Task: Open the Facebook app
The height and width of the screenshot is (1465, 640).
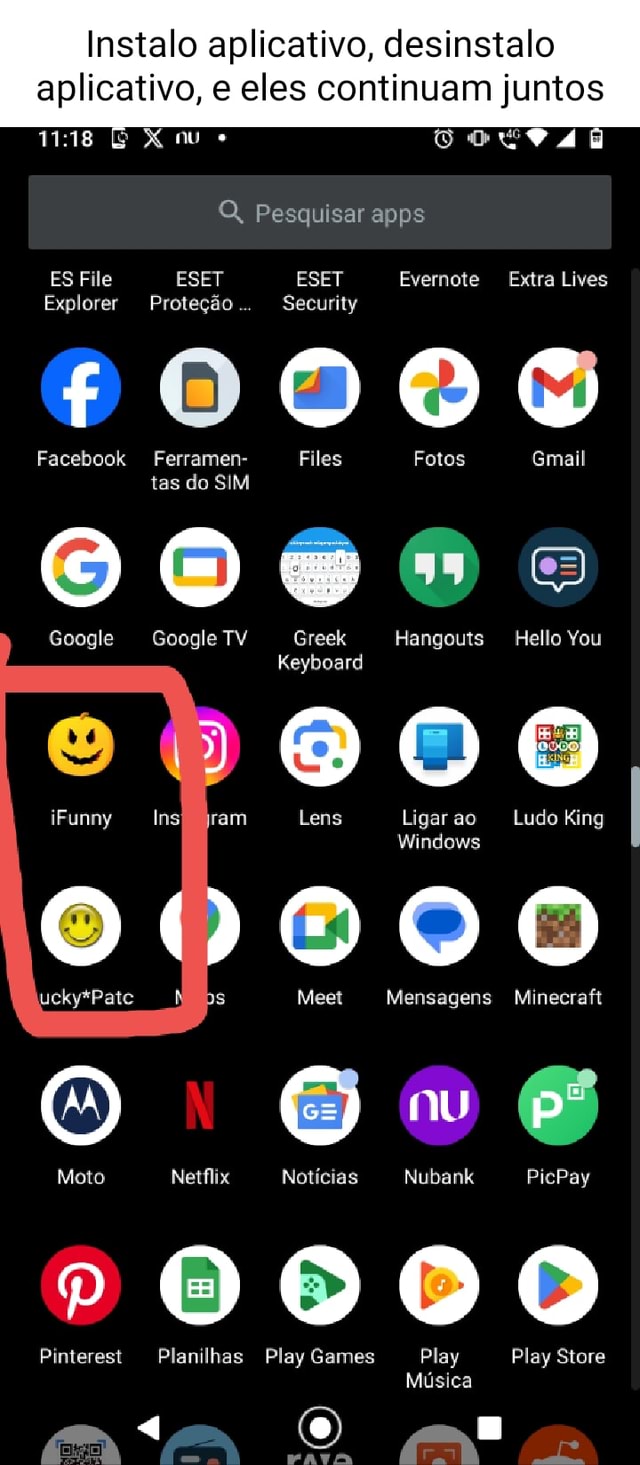Action: click(x=81, y=387)
